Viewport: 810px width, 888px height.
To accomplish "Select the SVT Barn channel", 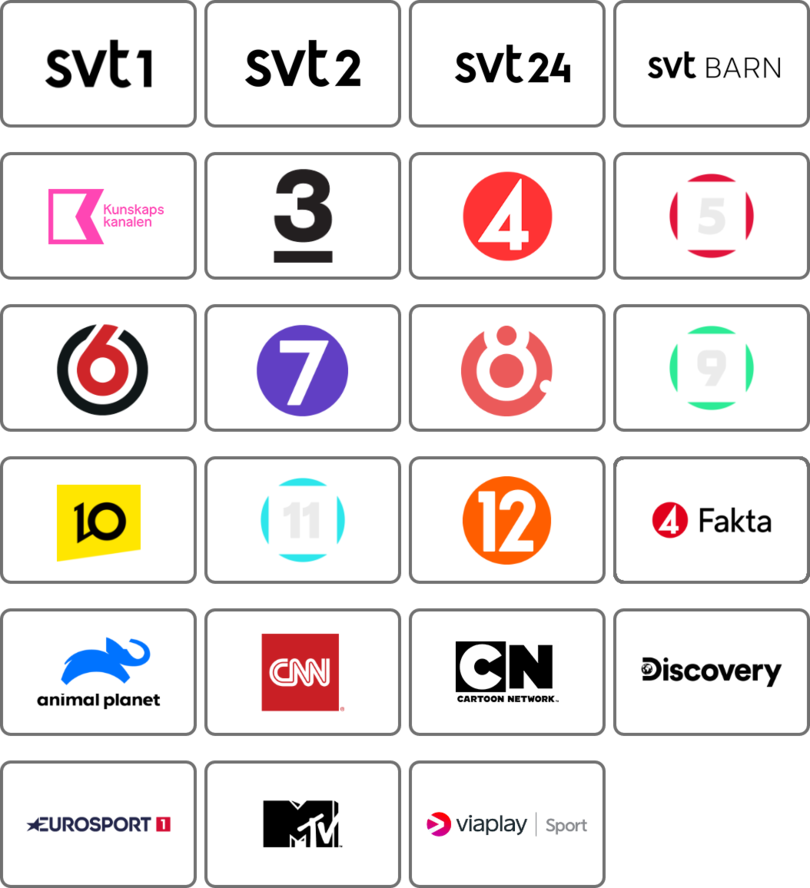I will click(710, 64).
